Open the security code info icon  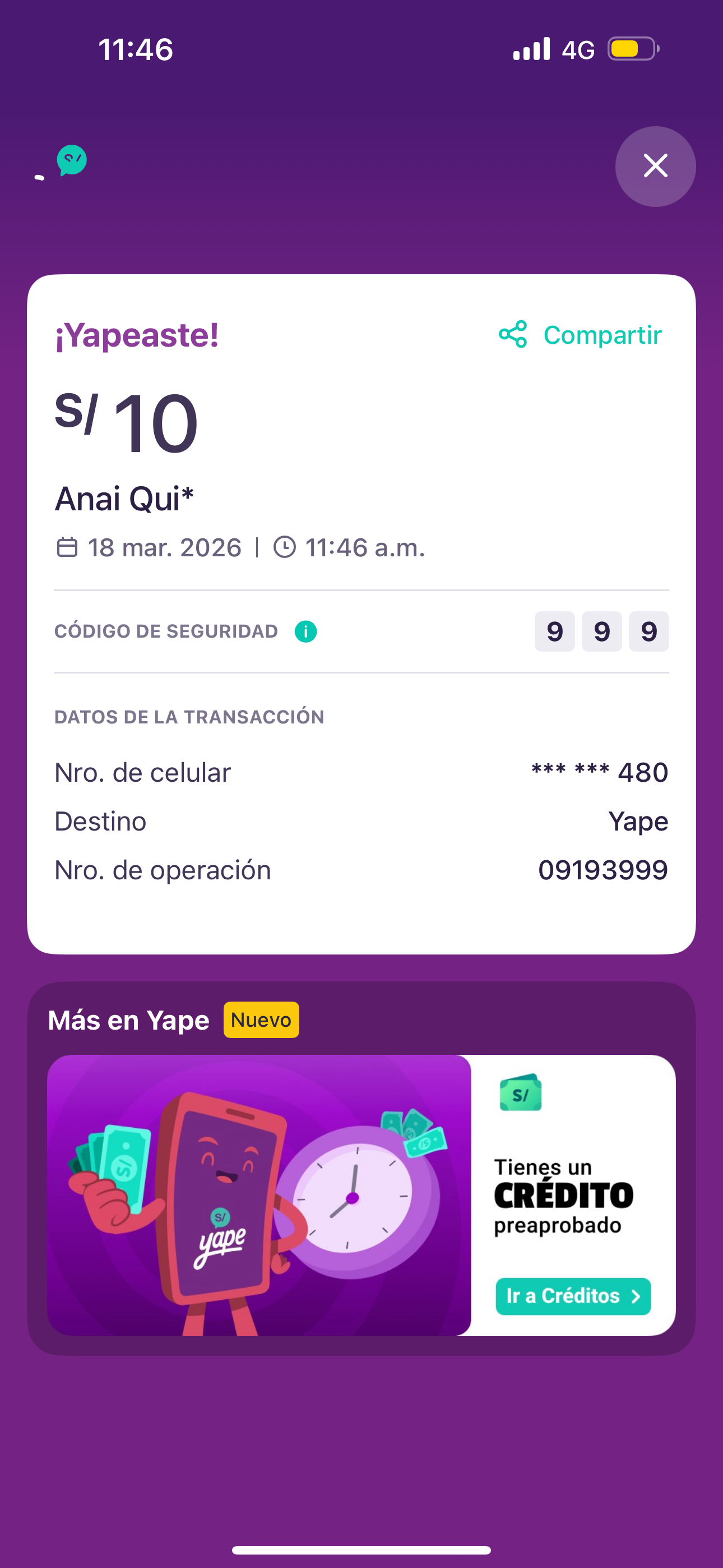point(305,632)
